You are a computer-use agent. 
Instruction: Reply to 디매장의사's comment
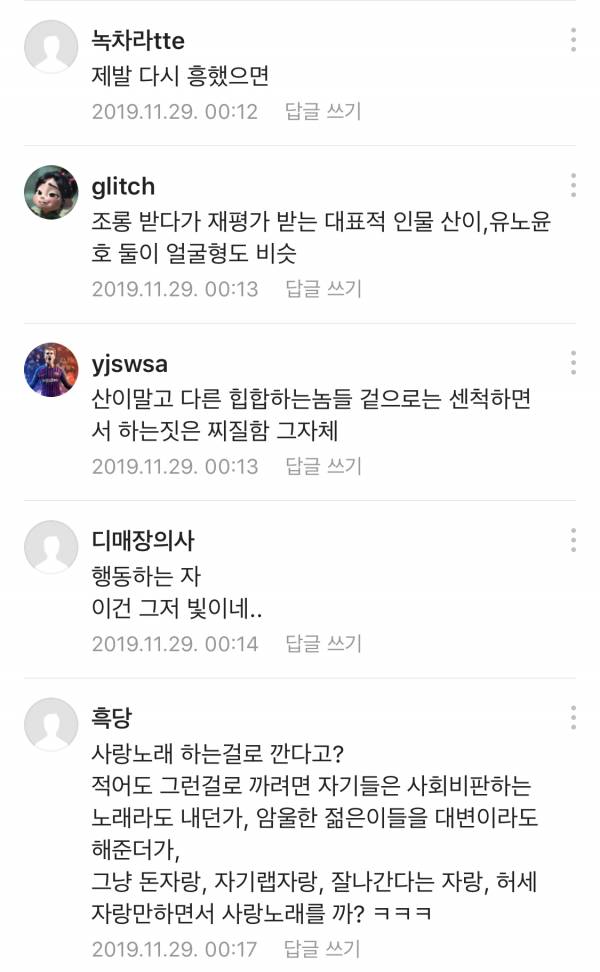[x=323, y=643]
